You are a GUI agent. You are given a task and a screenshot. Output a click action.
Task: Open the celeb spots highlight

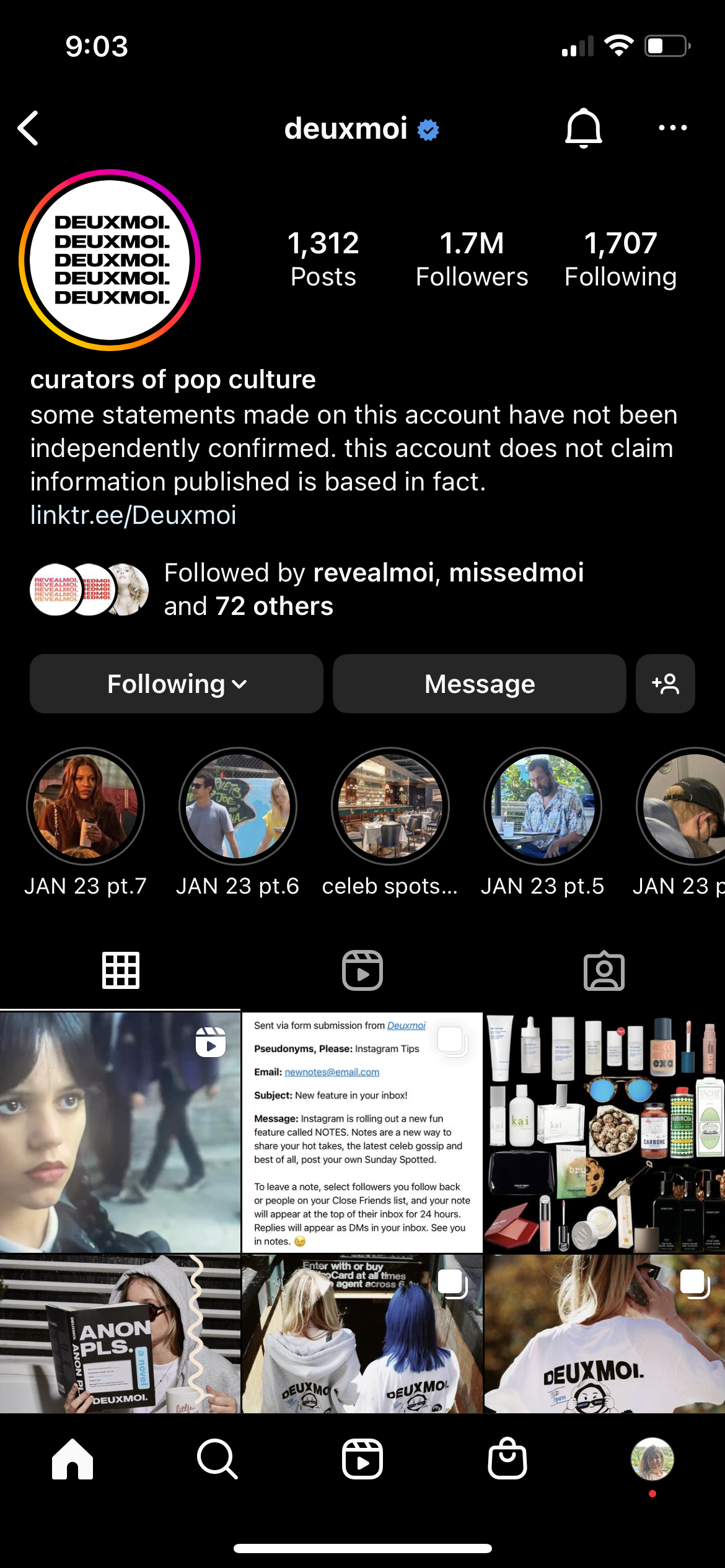click(x=390, y=806)
